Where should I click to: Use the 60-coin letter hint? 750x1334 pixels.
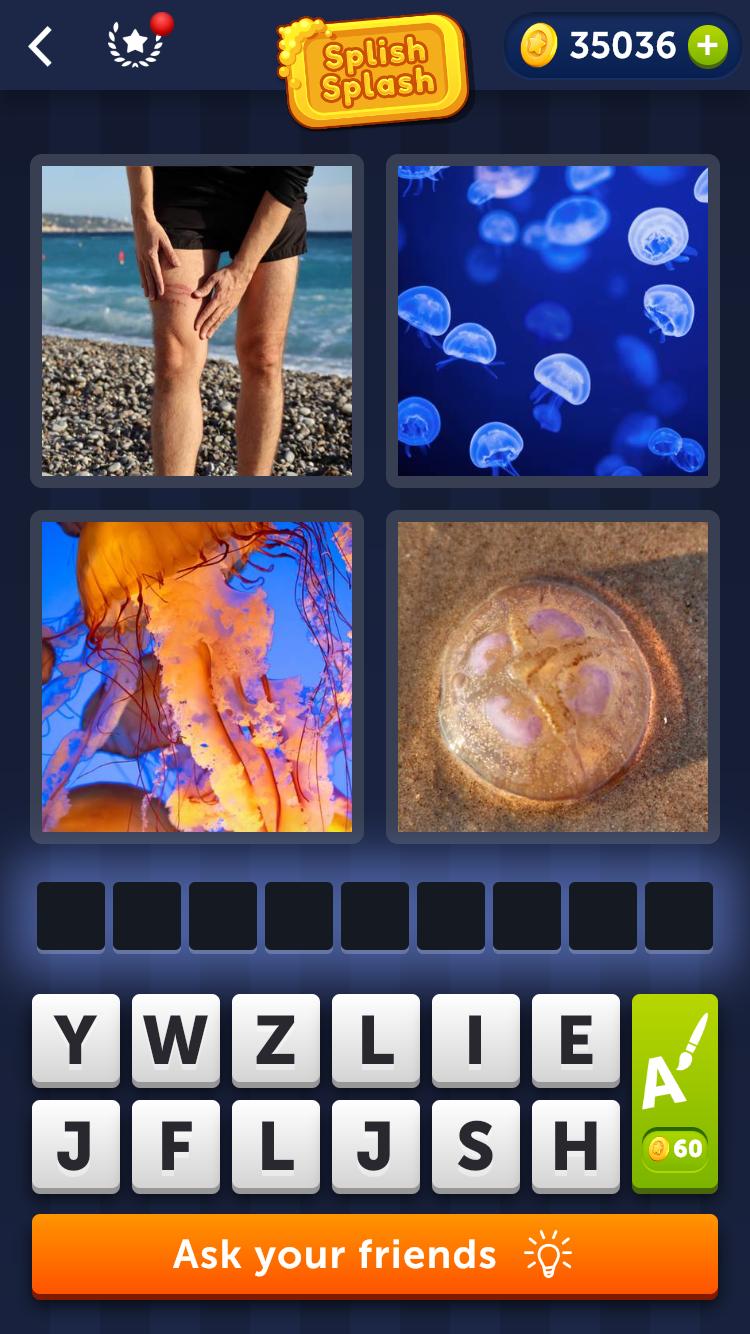[675, 1092]
